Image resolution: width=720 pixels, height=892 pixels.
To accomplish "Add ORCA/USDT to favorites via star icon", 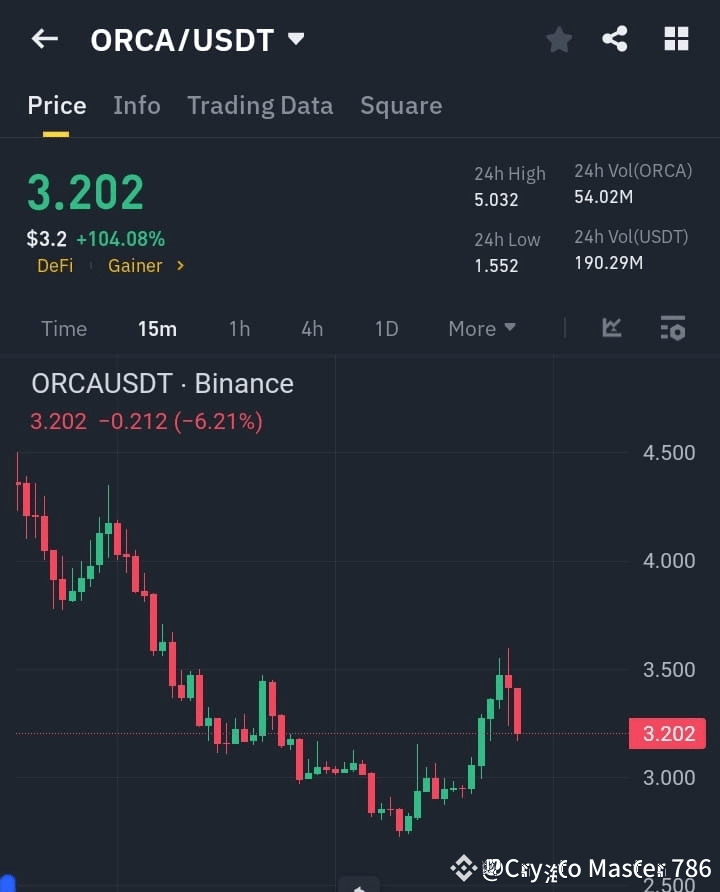I will (558, 39).
